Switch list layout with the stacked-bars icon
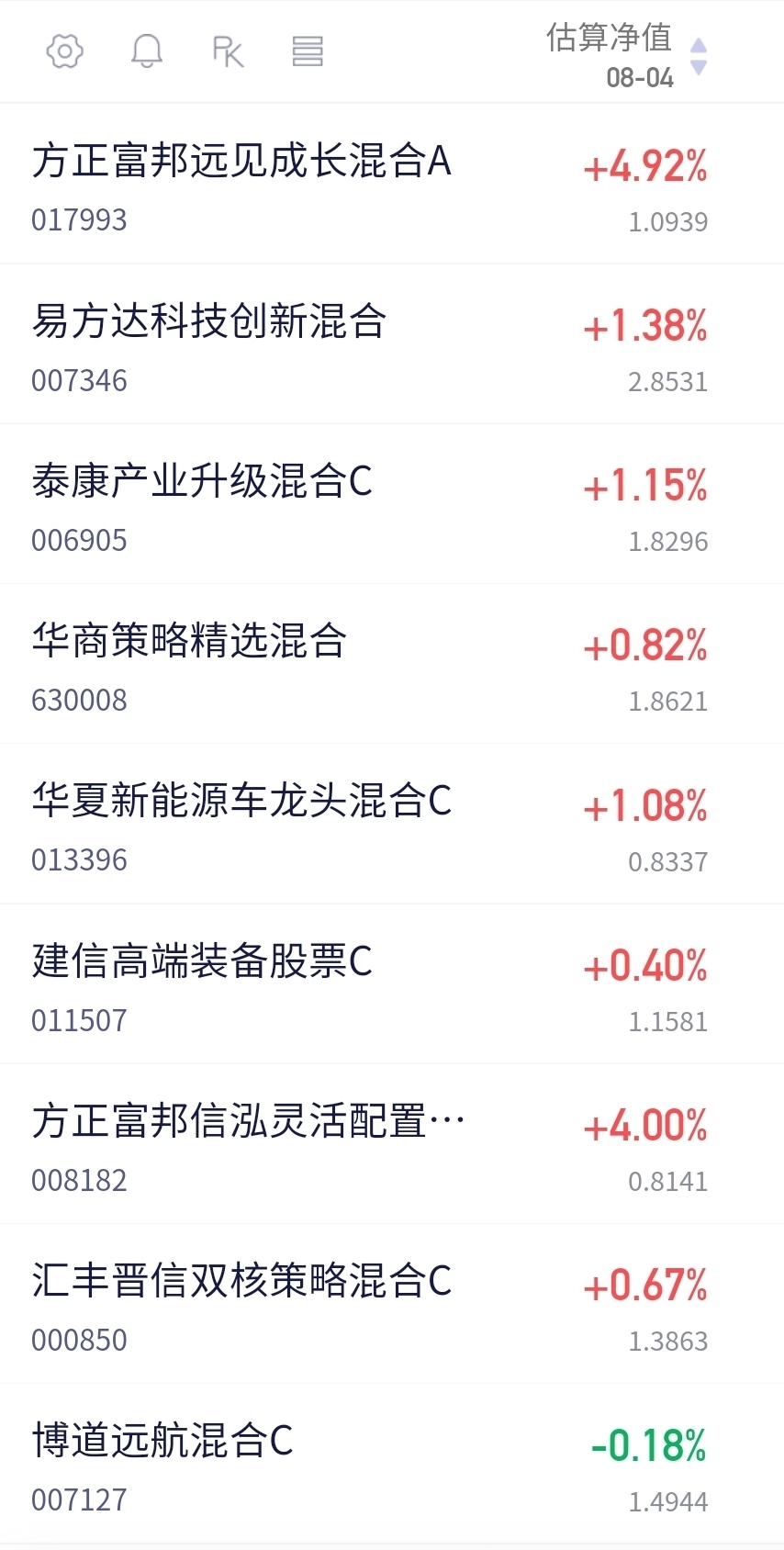 tap(308, 51)
